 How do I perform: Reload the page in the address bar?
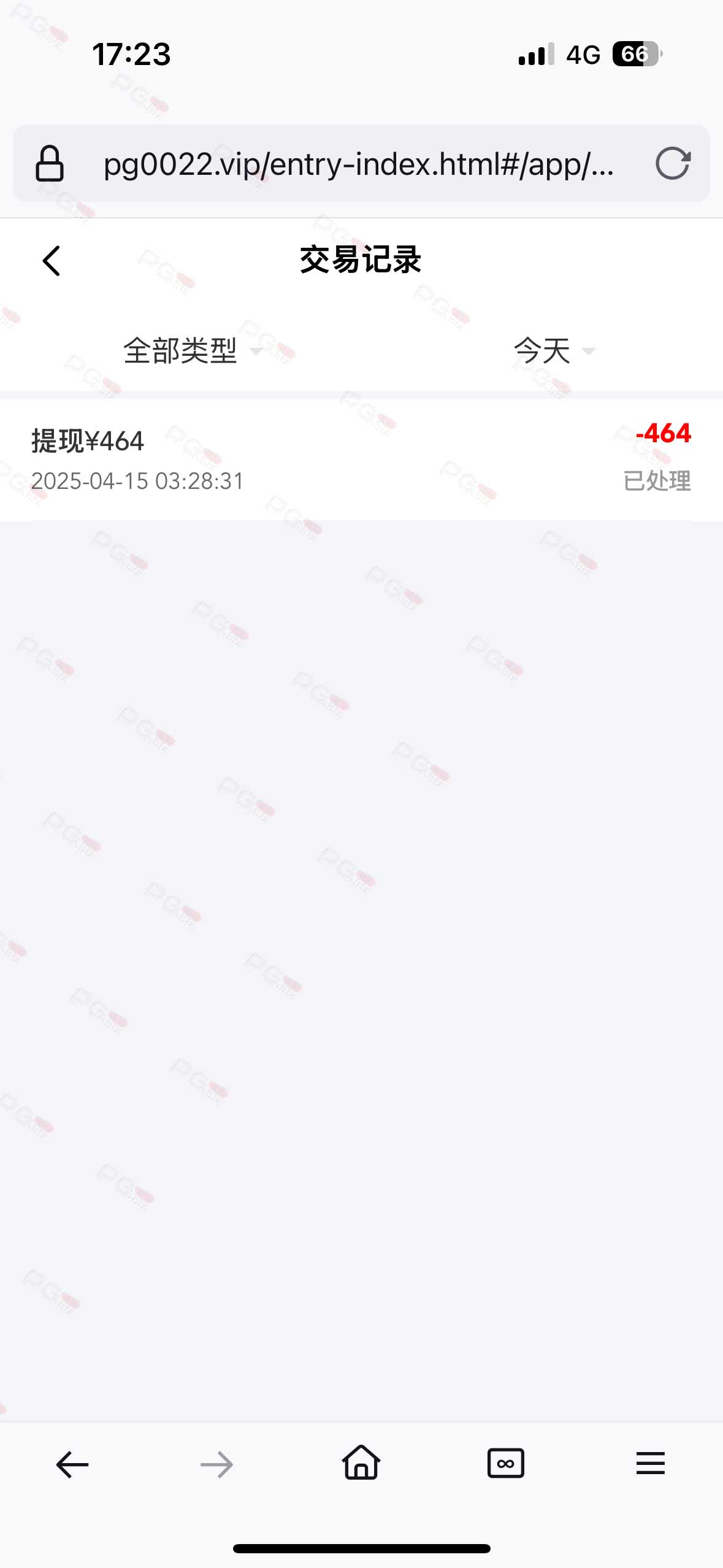click(673, 164)
